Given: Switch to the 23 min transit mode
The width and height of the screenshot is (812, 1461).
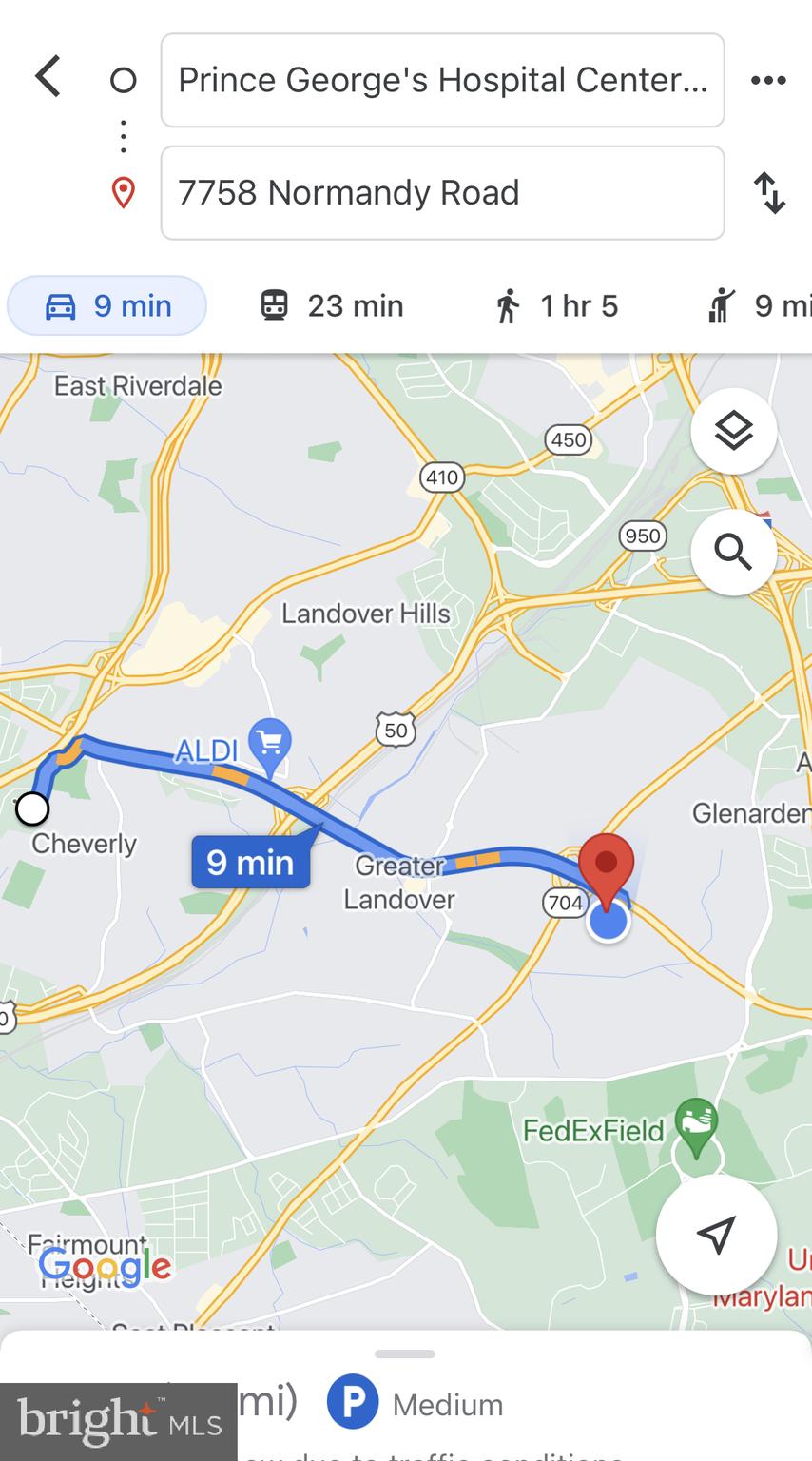Looking at the screenshot, I should 332,306.
